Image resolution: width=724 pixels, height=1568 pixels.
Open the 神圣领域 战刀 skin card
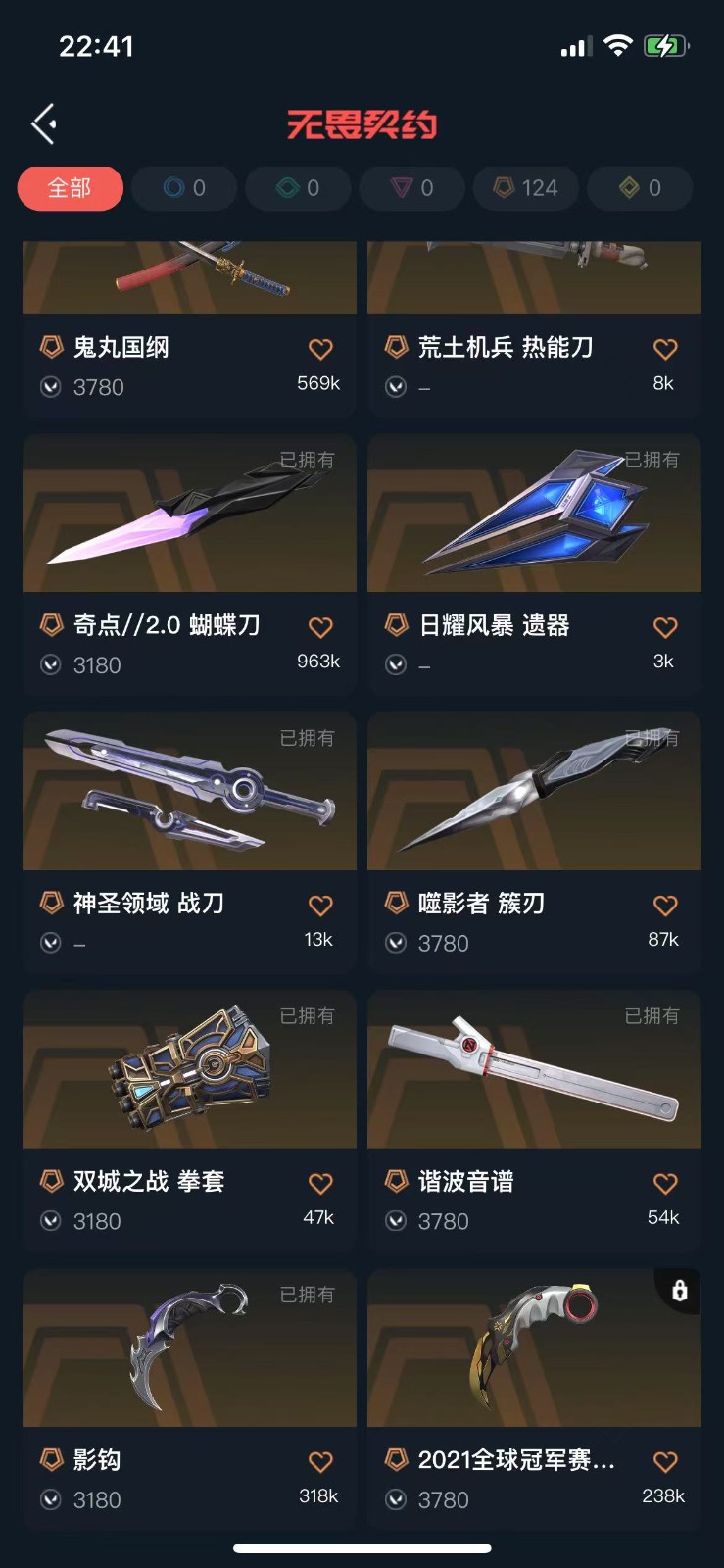(189, 843)
